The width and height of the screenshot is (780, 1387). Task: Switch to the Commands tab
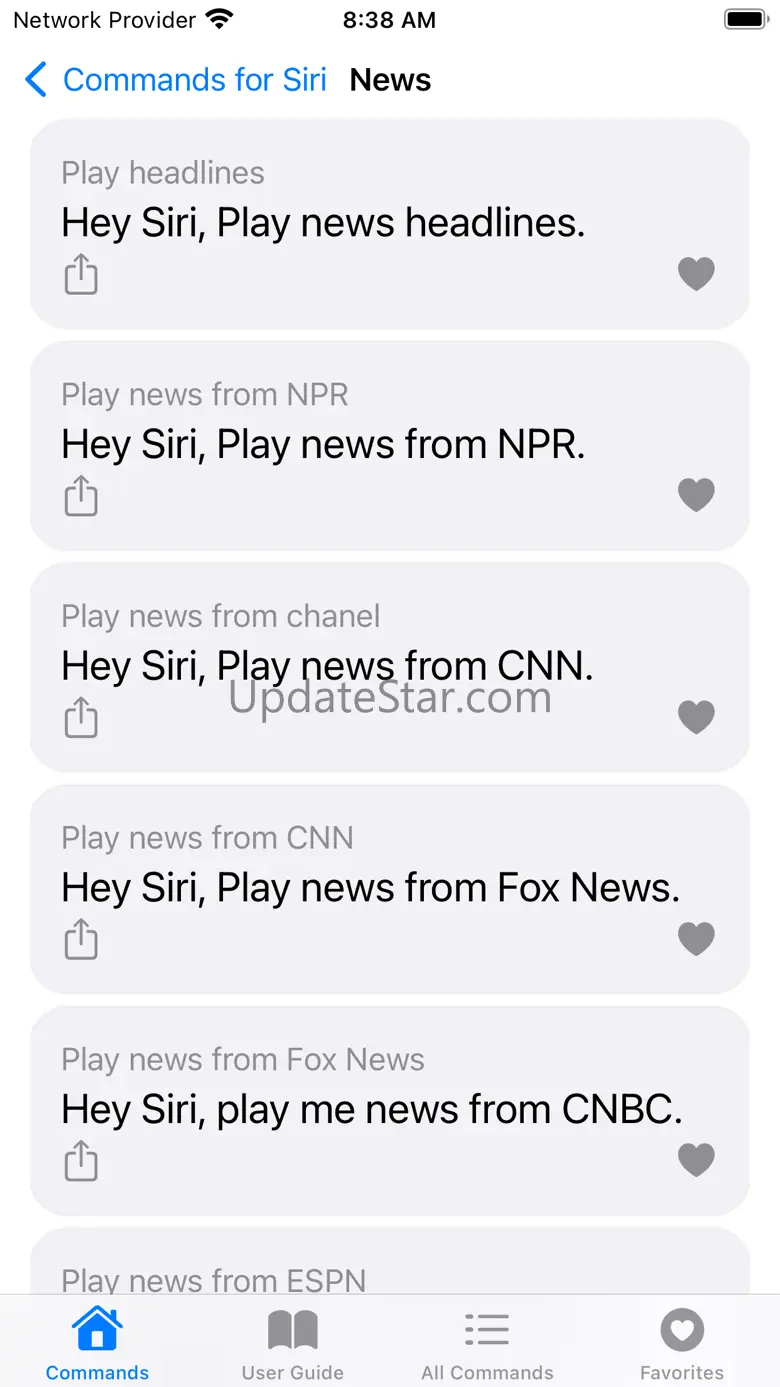[x=97, y=1344]
